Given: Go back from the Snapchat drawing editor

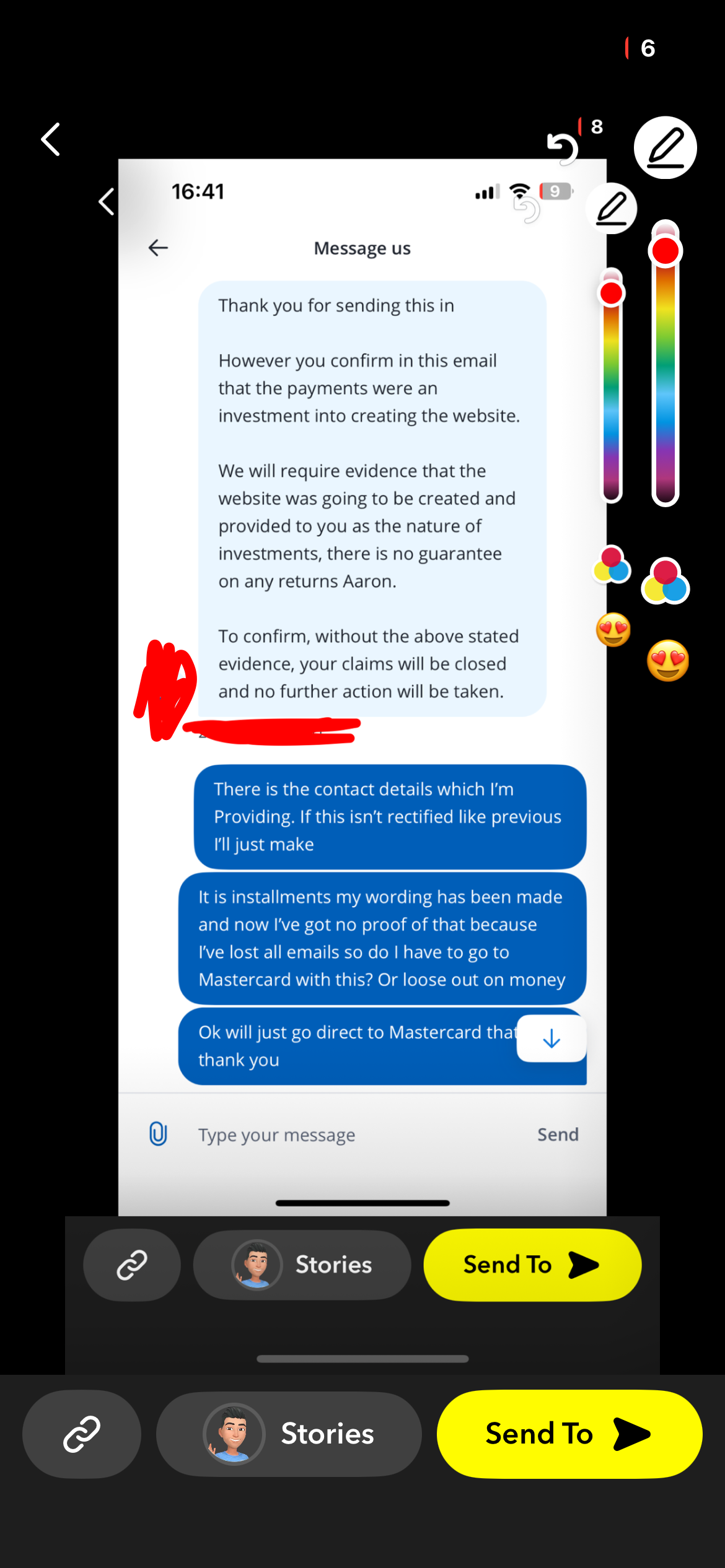Looking at the screenshot, I should click(51, 139).
